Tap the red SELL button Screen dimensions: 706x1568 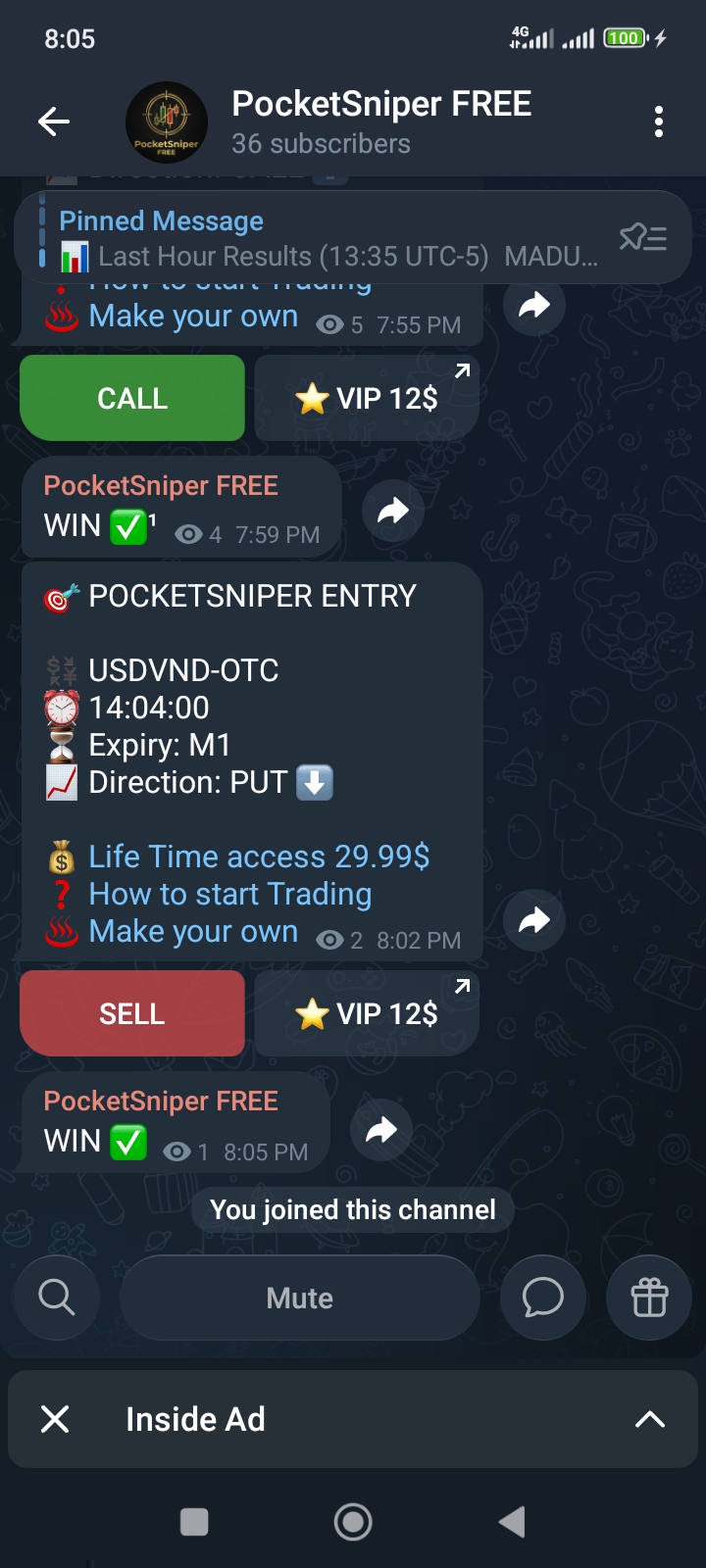[x=132, y=1013]
